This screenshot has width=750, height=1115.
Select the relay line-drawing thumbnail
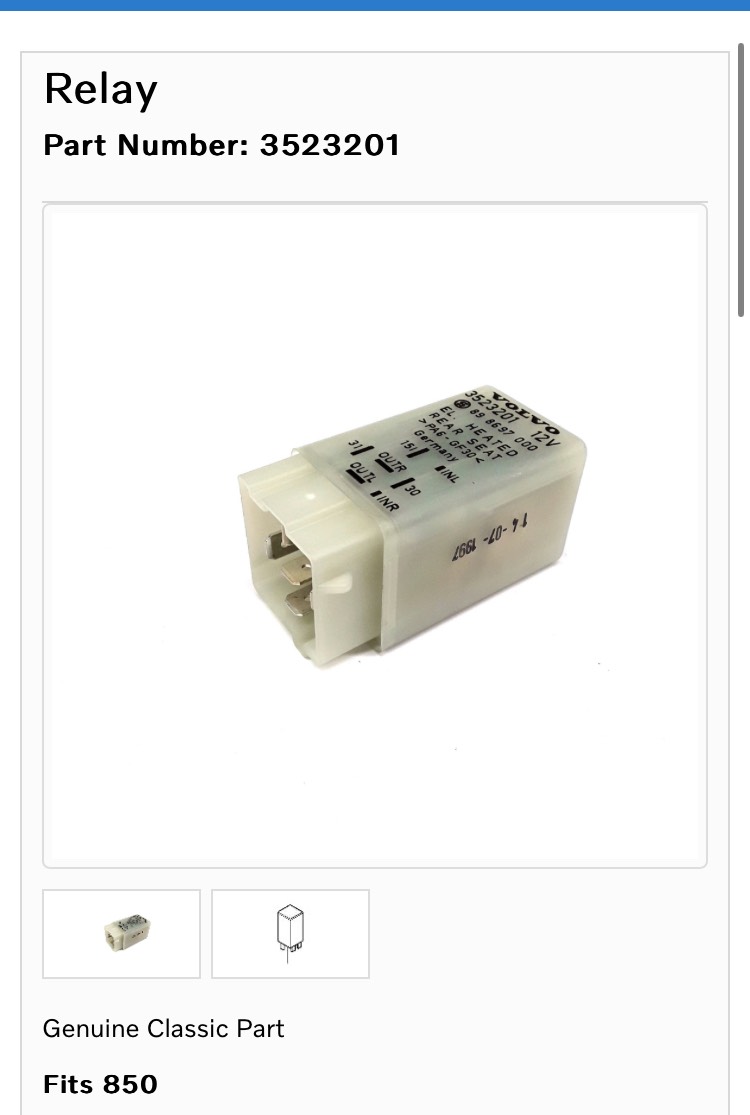point(290,933)
